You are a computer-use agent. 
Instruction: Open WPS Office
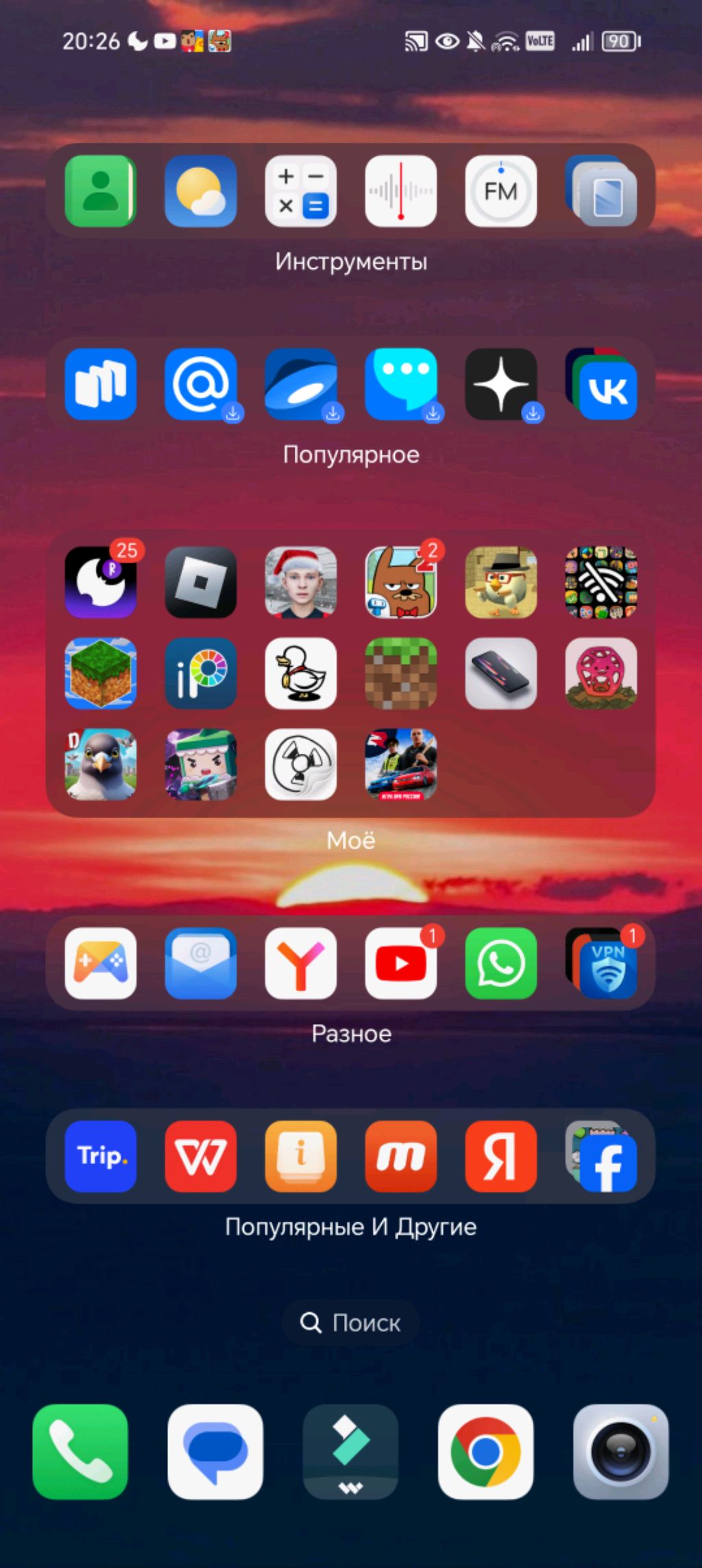(201, 1156)
